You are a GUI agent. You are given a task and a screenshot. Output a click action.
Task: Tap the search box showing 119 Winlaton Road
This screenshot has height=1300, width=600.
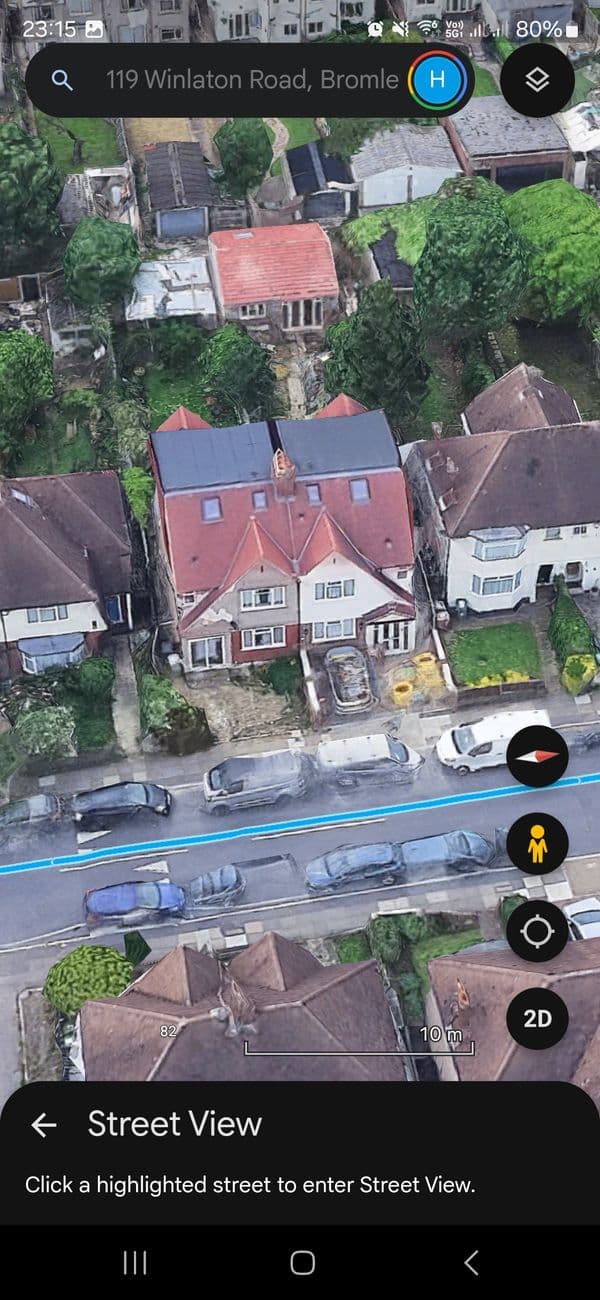(x=250, y=80)
